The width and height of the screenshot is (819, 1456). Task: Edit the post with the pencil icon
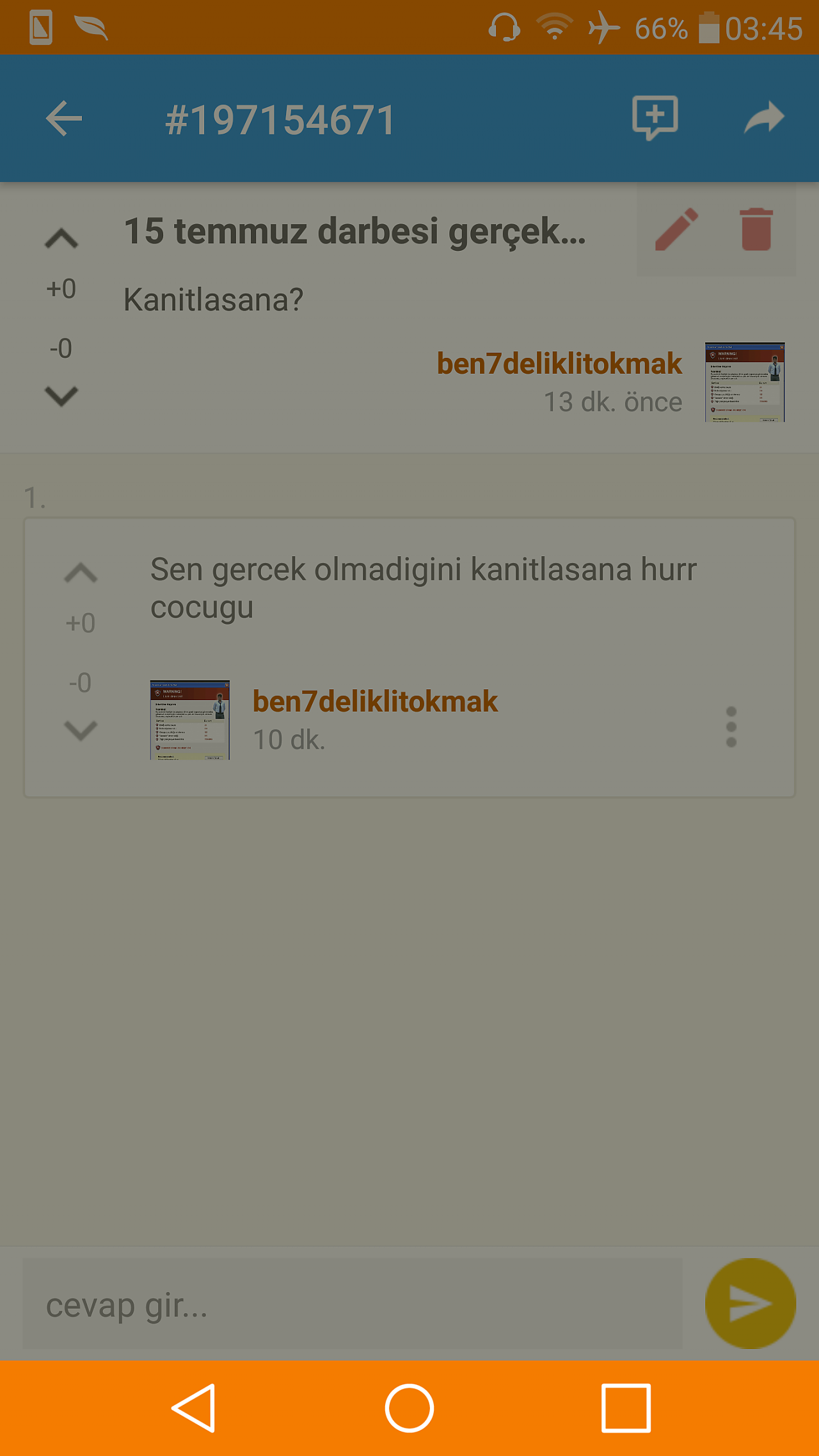(x=676, y=229)
